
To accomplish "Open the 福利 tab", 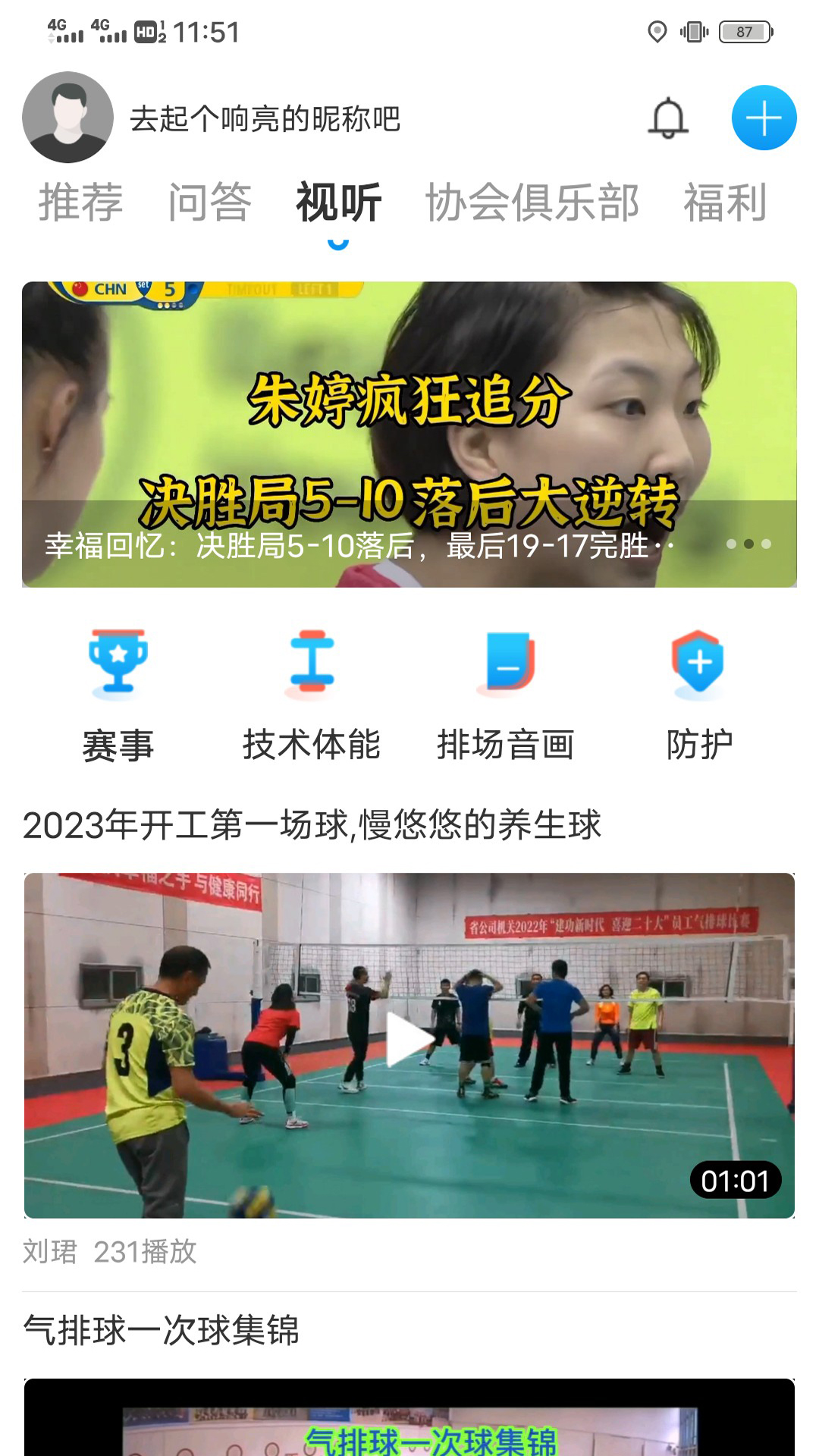I will pyautogui.click(x=725, y=203).
